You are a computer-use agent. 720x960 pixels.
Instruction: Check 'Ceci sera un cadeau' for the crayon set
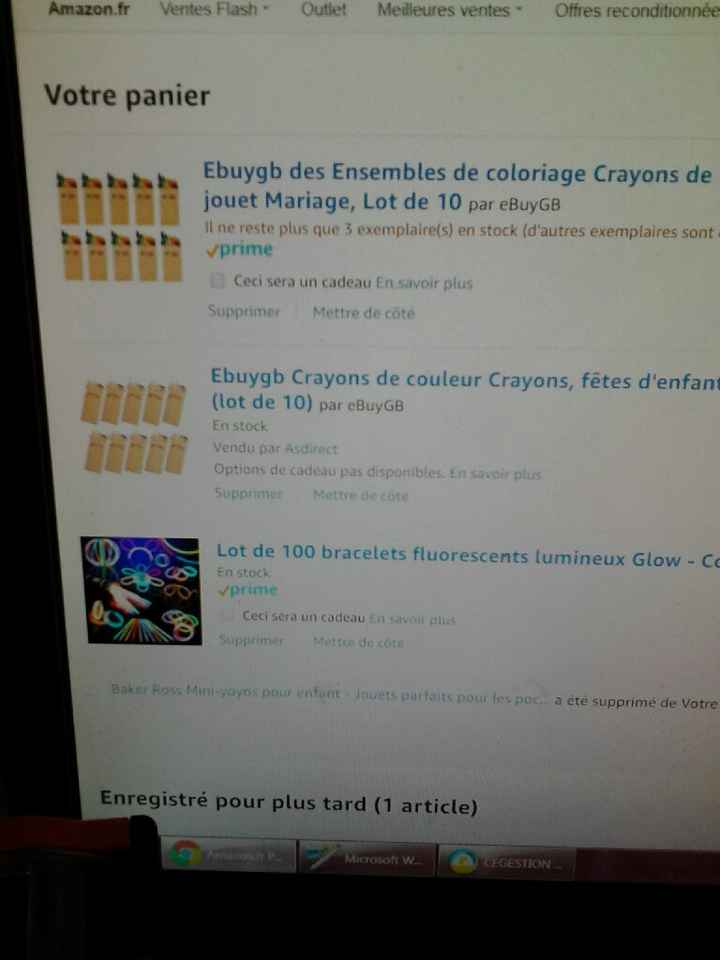click(217, 283)
